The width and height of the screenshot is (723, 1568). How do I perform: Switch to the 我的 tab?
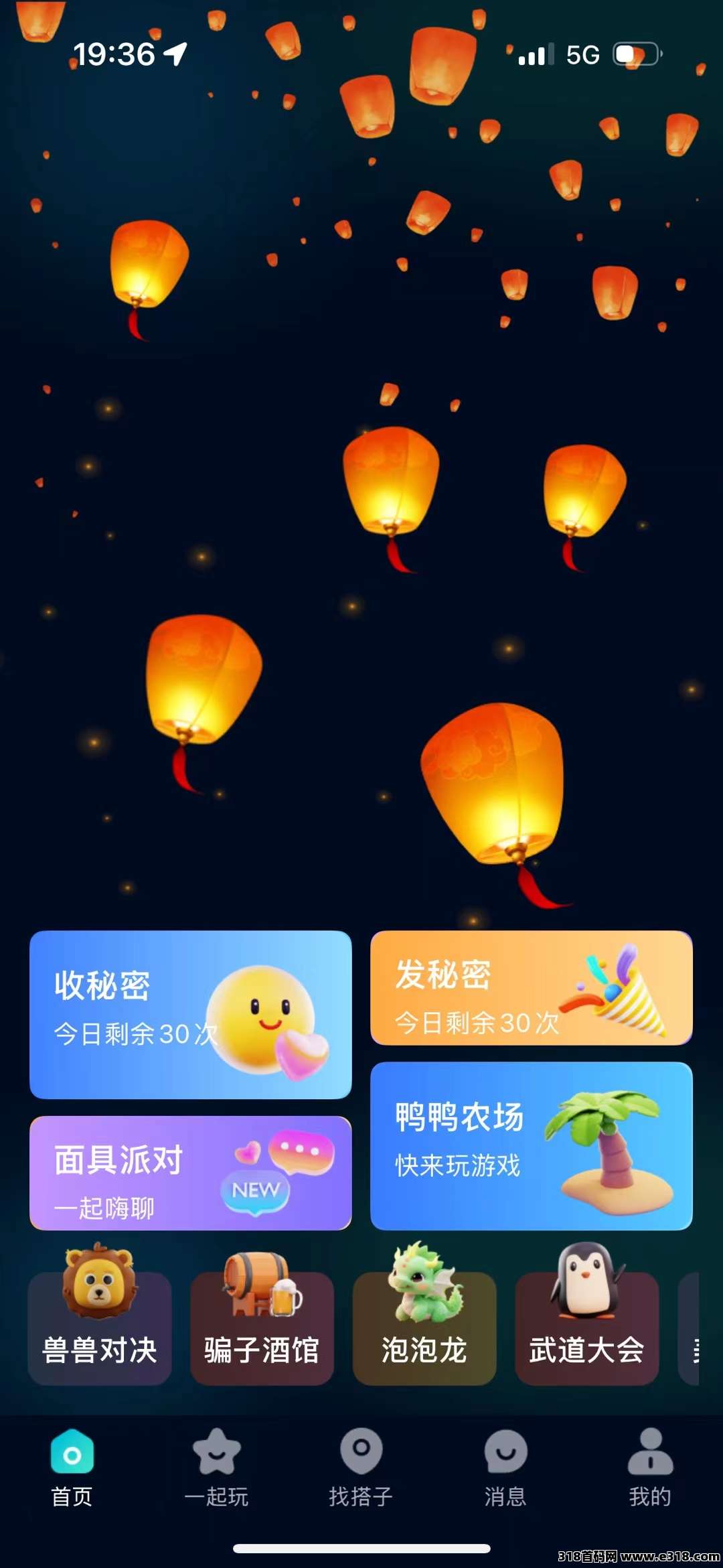(x=649, y=1467)
